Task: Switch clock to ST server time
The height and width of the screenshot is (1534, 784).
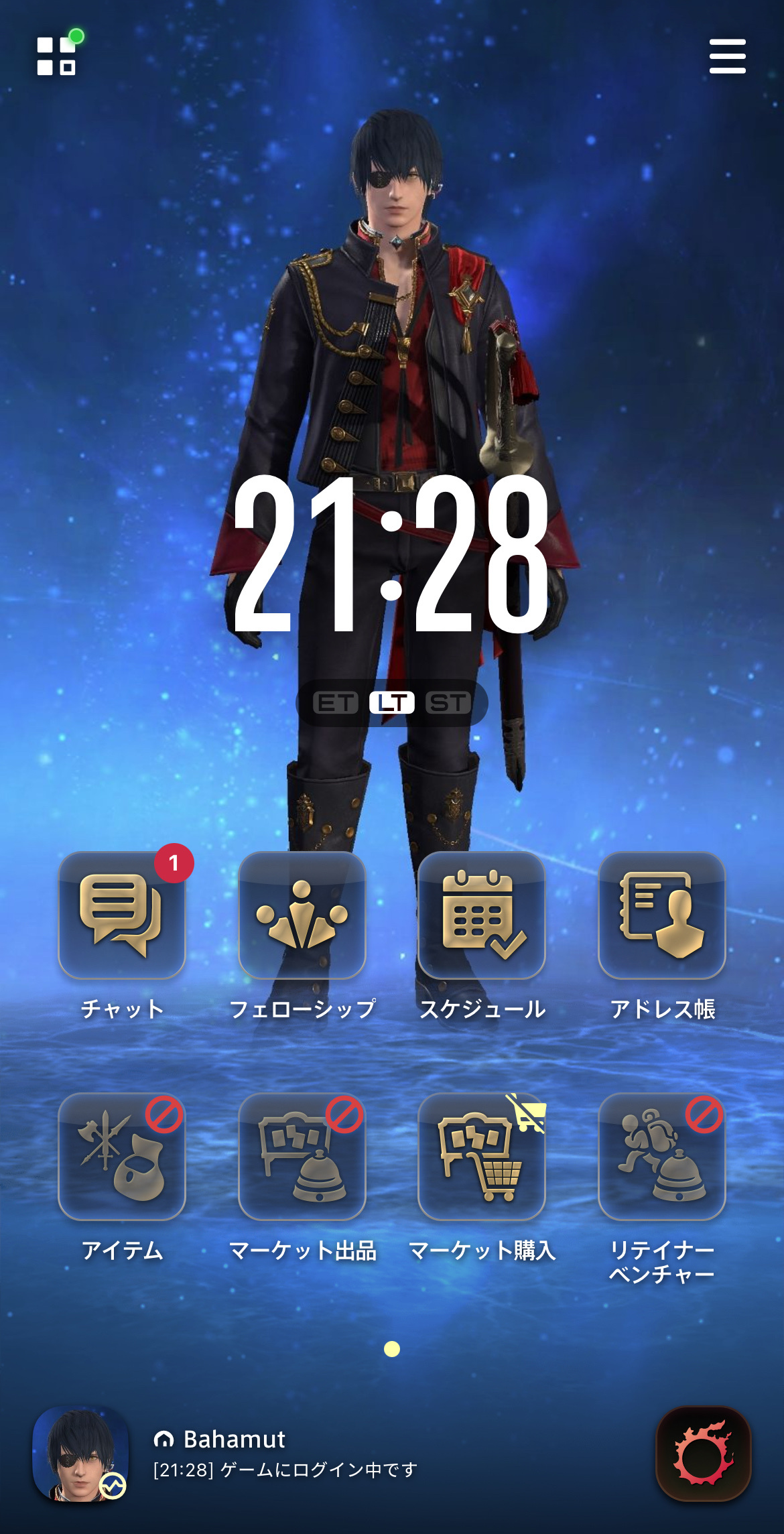Action: (448, 703)
